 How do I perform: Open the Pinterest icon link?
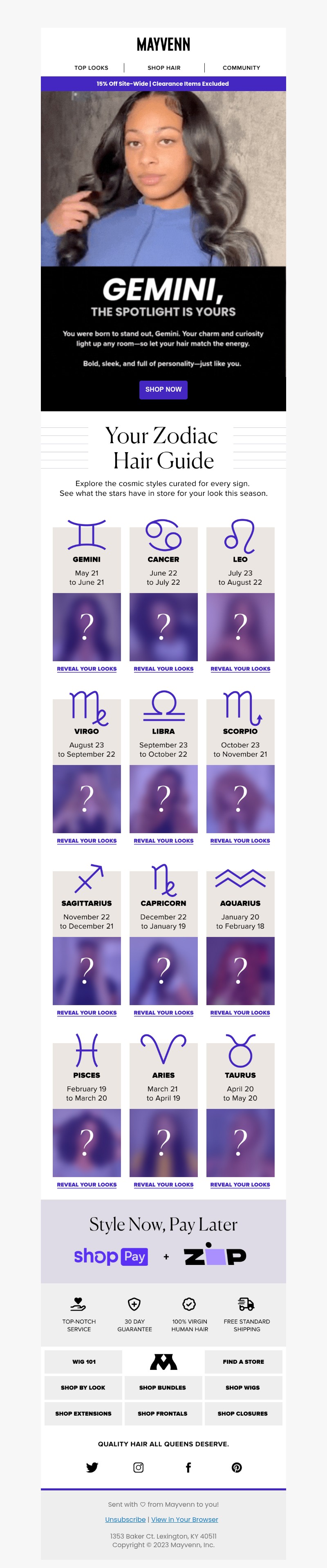click(x=236, y=1467)
